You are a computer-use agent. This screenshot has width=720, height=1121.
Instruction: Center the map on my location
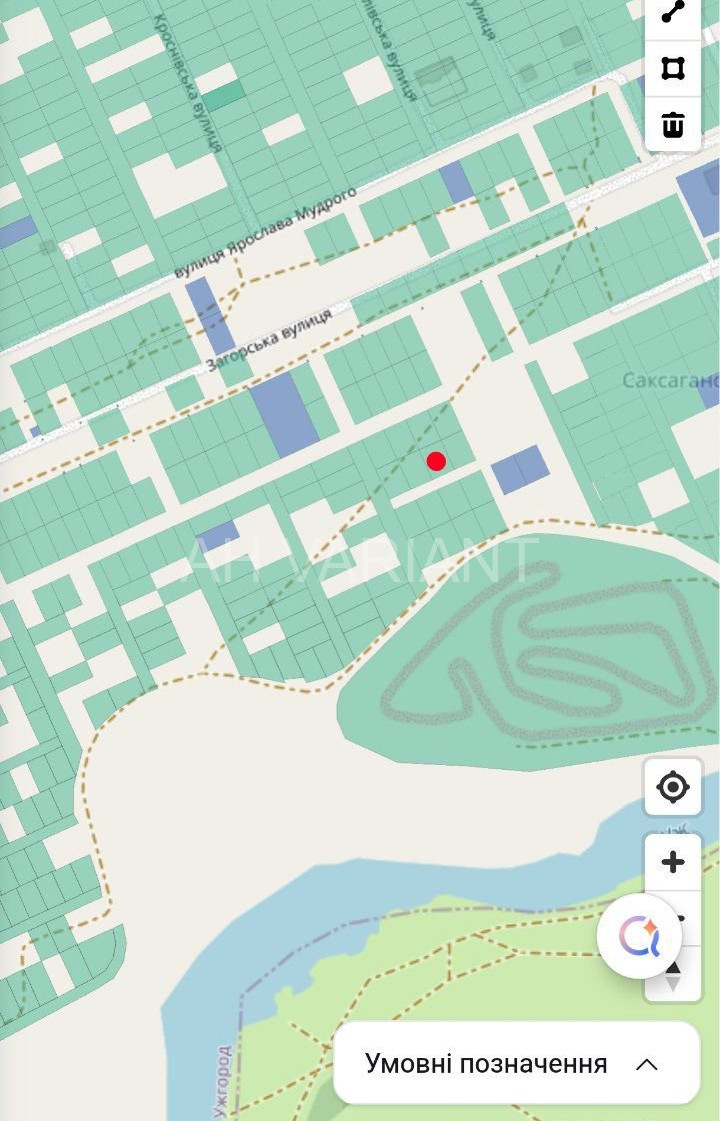[673, 787]
